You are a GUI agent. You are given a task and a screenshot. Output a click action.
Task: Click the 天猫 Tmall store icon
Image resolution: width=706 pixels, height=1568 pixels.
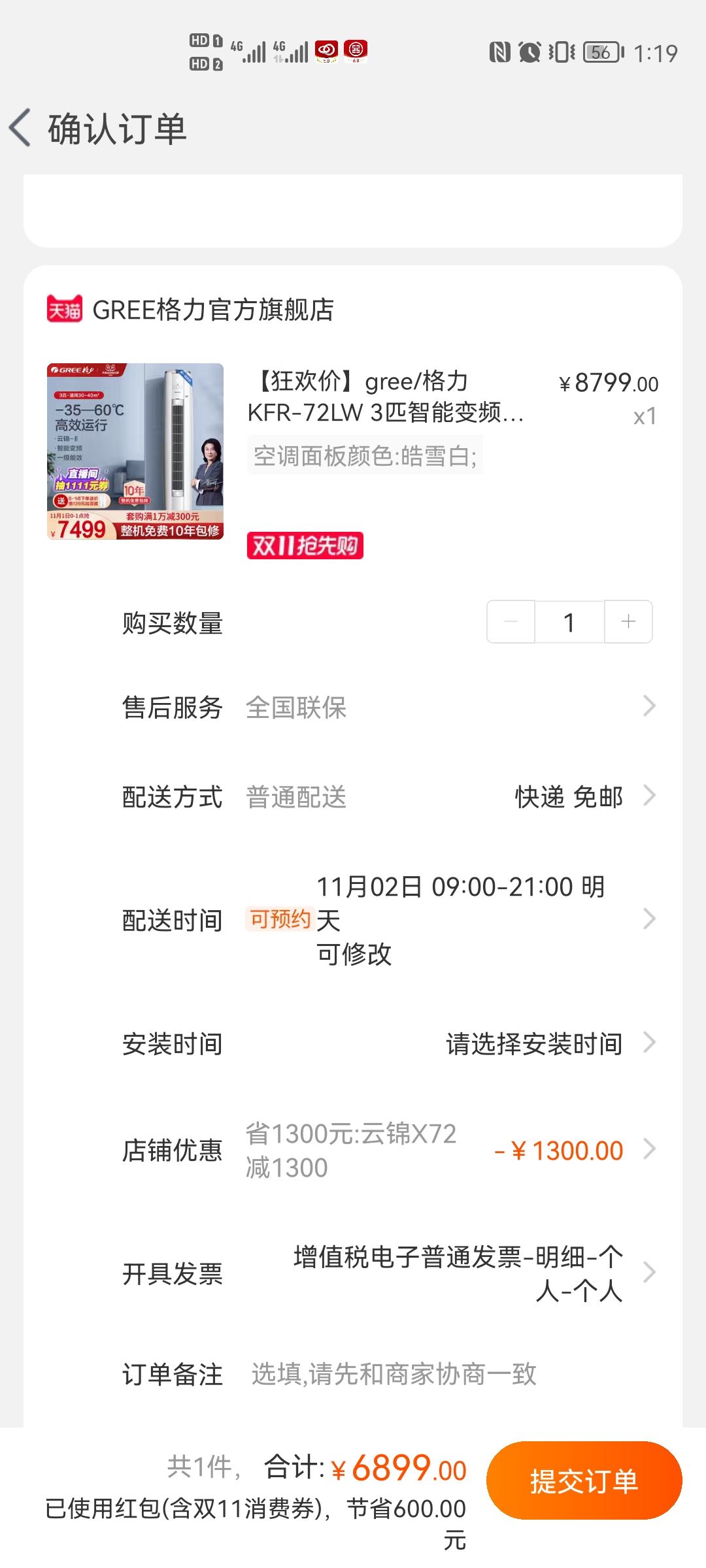63,311
